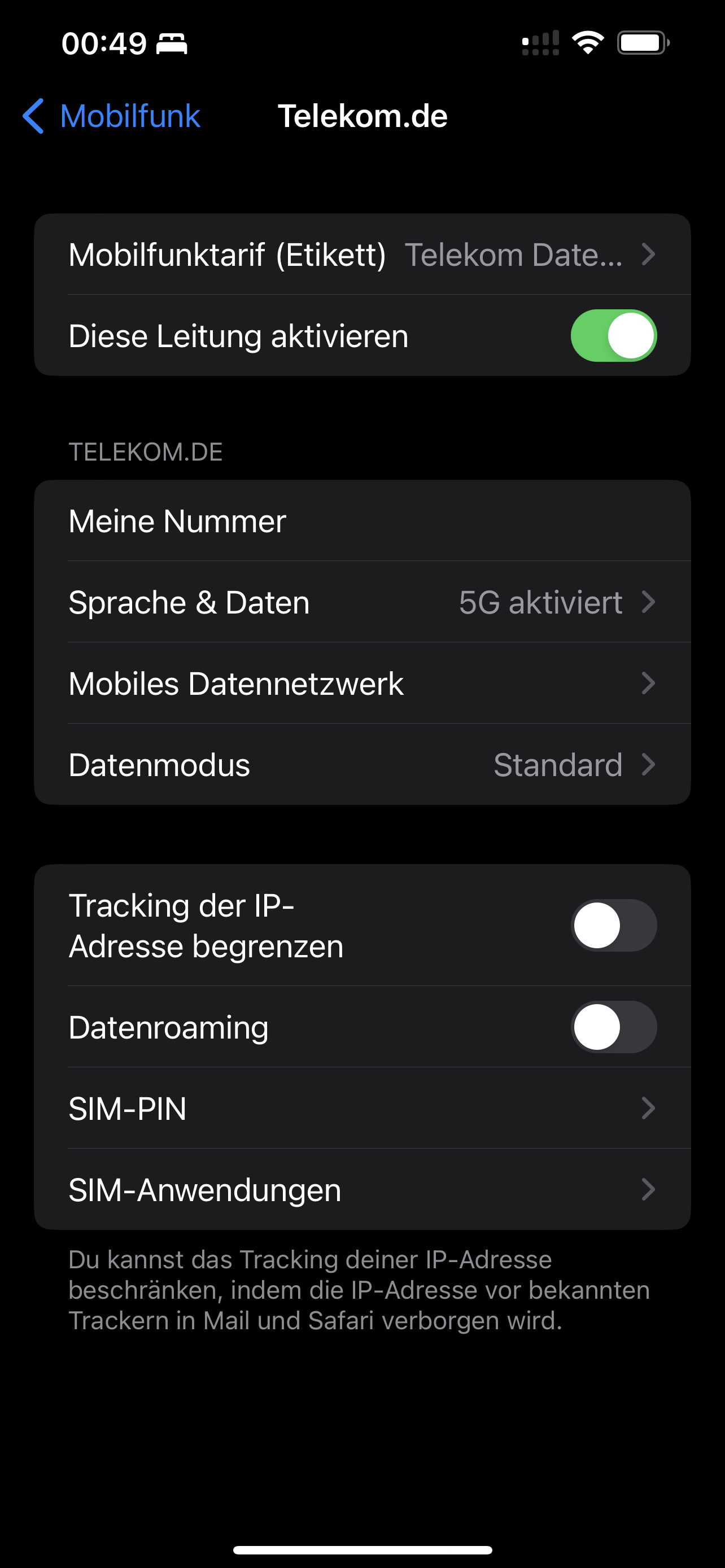Turn off Diese Leitung aktivieren
The width and height of the screenshot is (725, 1568).
[613, 336]
